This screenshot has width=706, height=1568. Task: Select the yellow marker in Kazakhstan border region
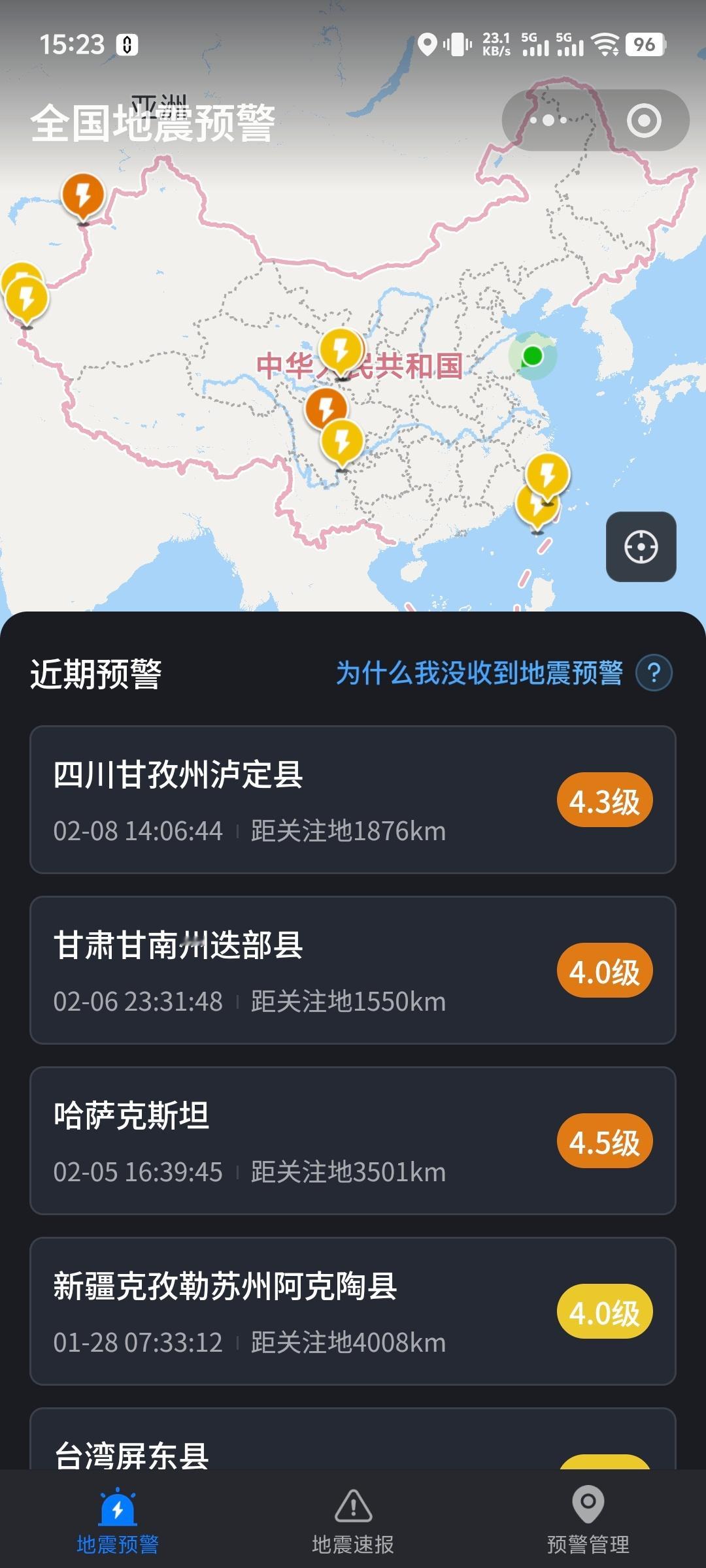26,299
